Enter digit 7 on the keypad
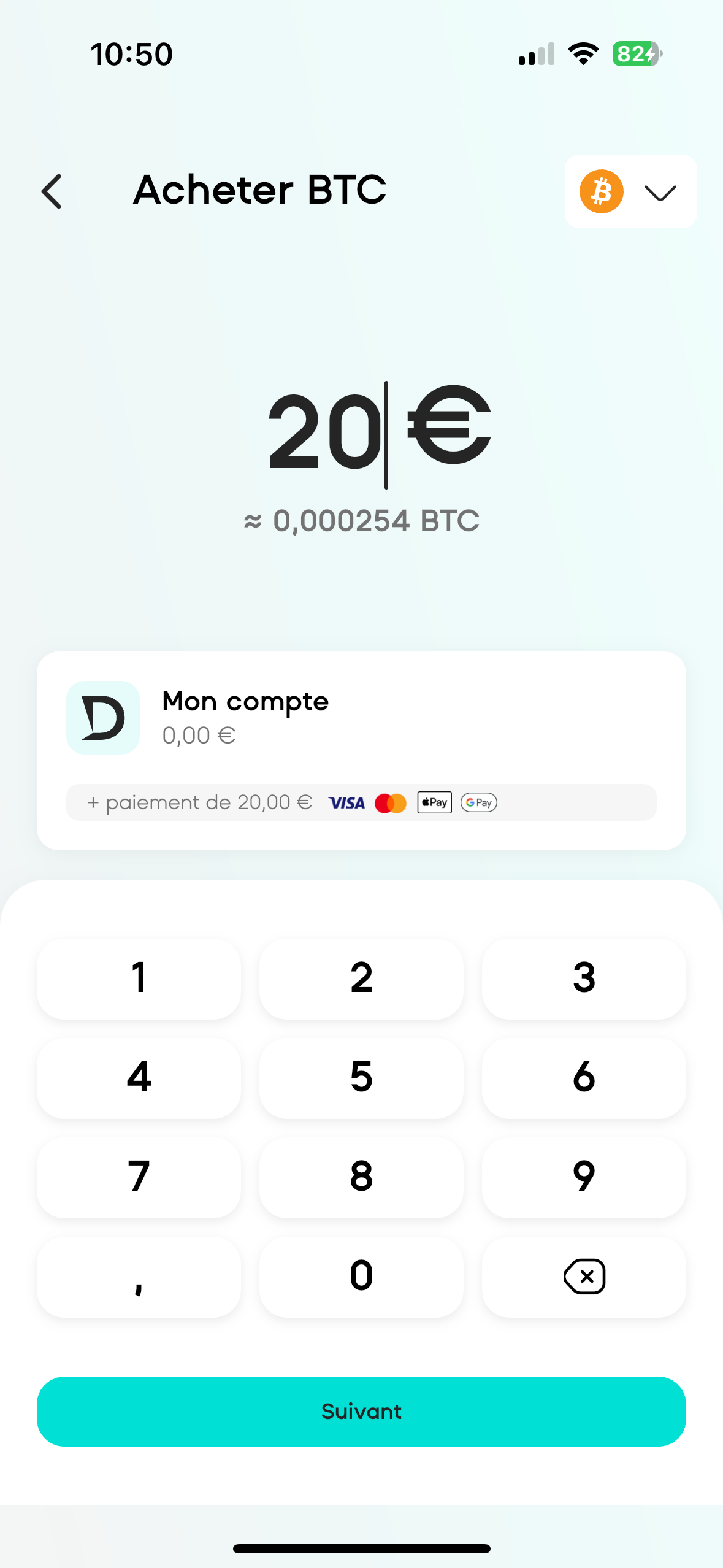Image resolution: width=723 pixels, height=1568 pixels. point(139,1177)
